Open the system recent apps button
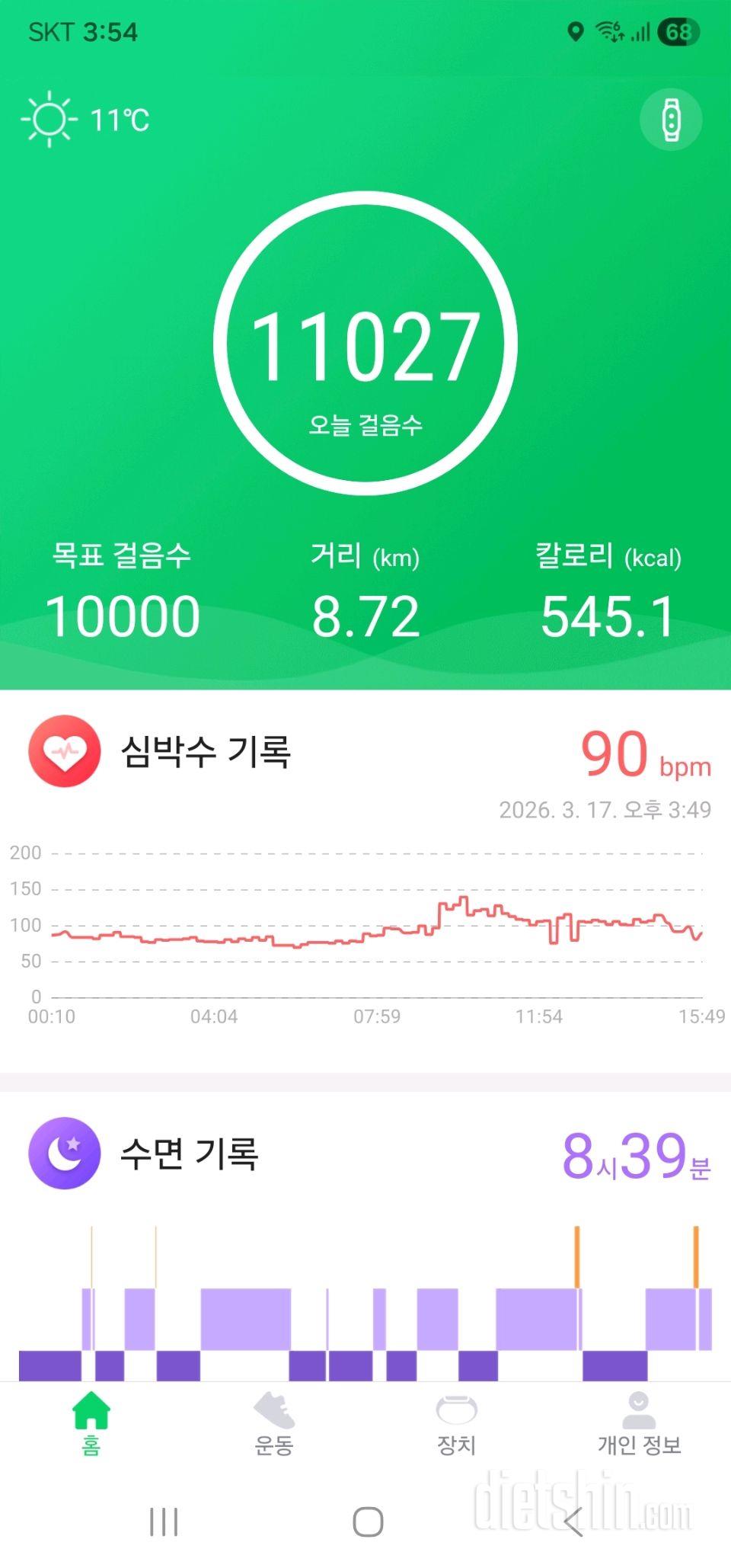 tap(164, 1522)
